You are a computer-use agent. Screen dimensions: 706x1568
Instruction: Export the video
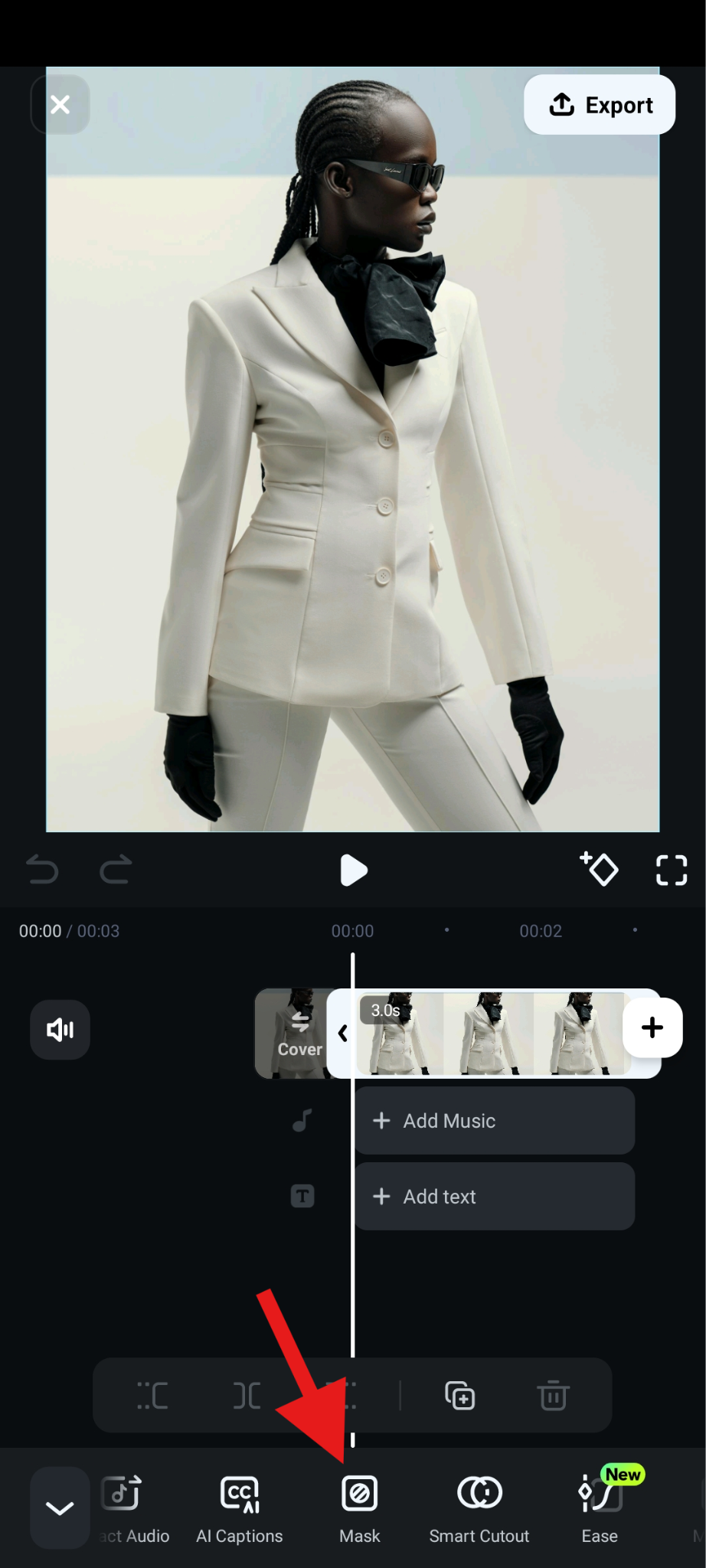[600, 105]
